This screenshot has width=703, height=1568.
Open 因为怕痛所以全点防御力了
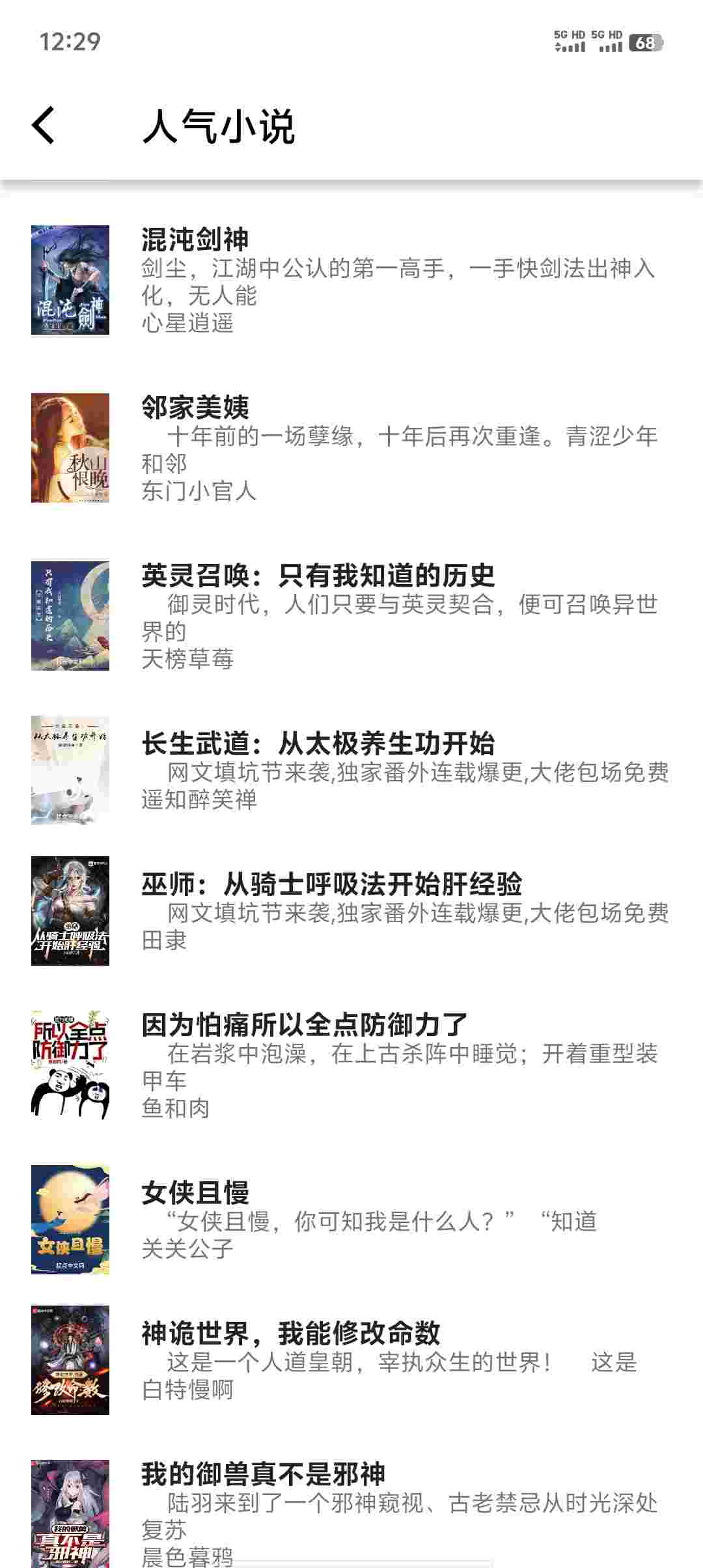tap(305, 1025)
